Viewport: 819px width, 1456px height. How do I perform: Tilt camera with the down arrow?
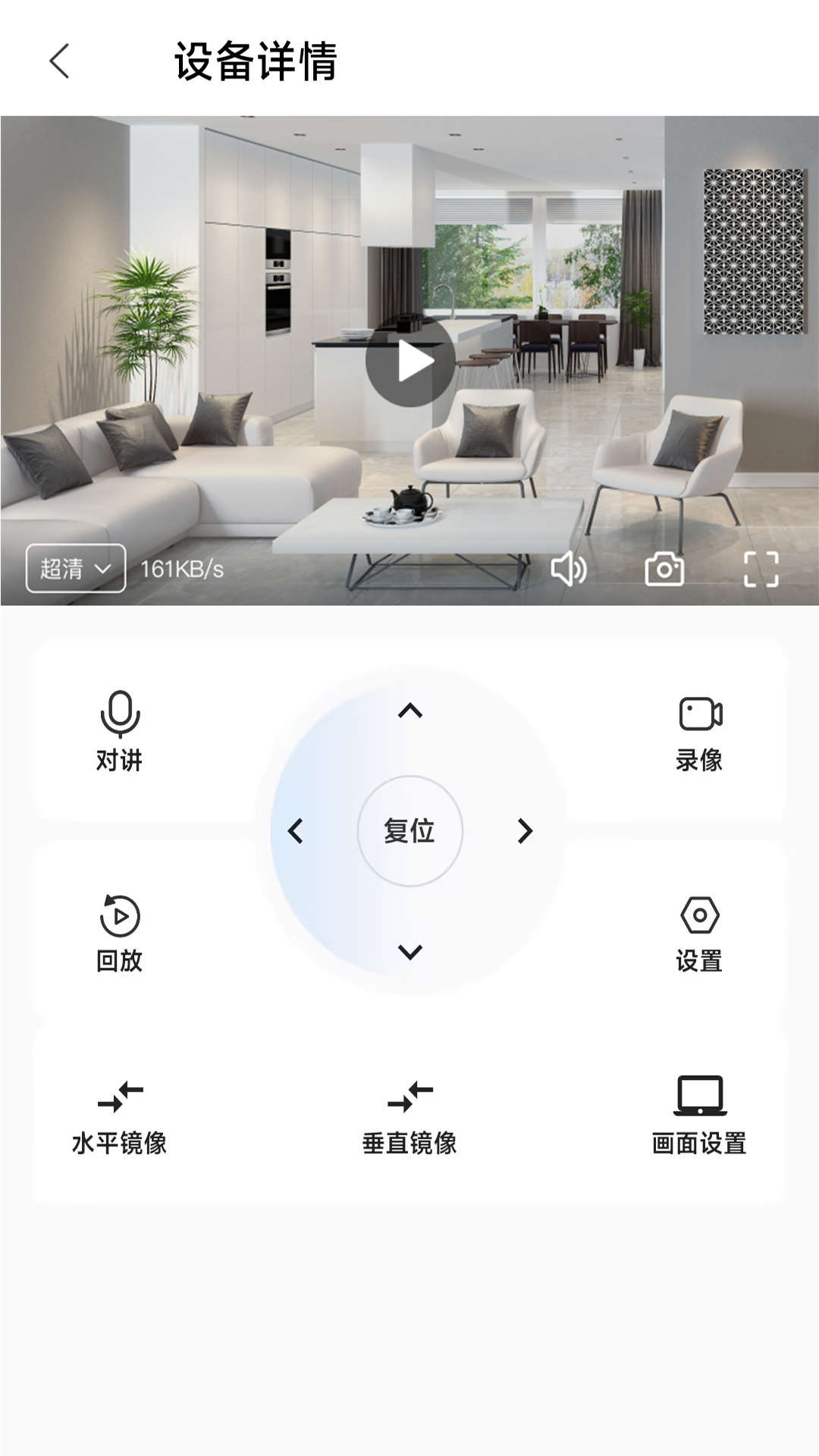(x=410, y=952)
